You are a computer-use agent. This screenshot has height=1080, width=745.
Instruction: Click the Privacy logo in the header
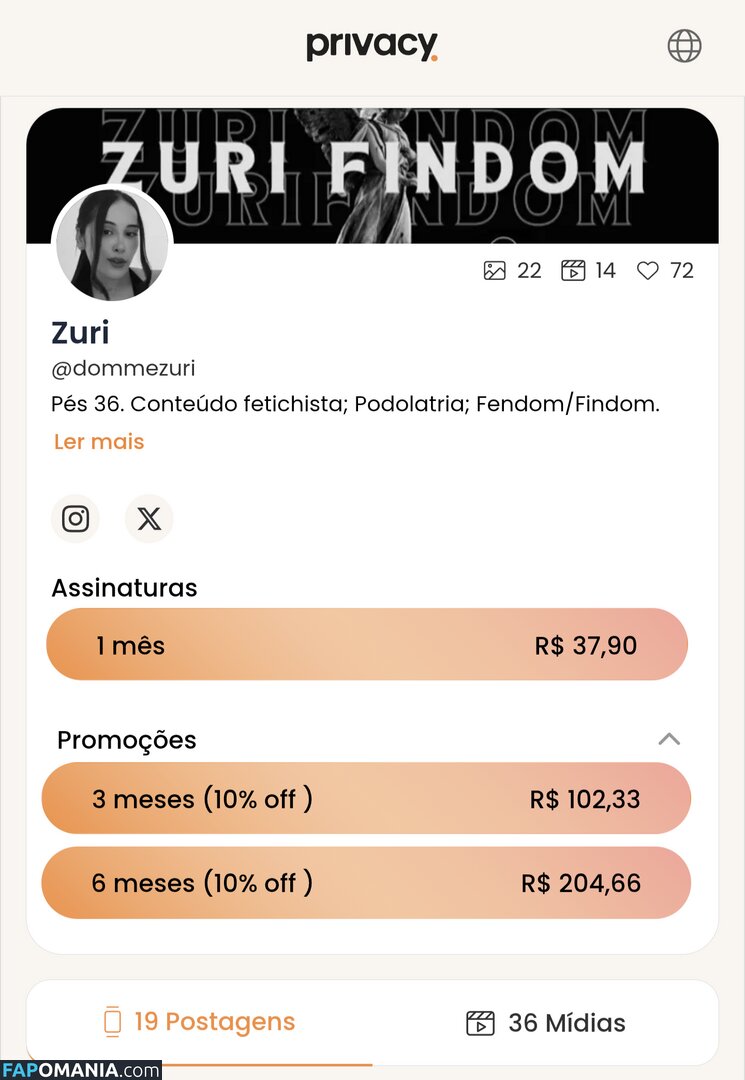[x=372, y=45]
